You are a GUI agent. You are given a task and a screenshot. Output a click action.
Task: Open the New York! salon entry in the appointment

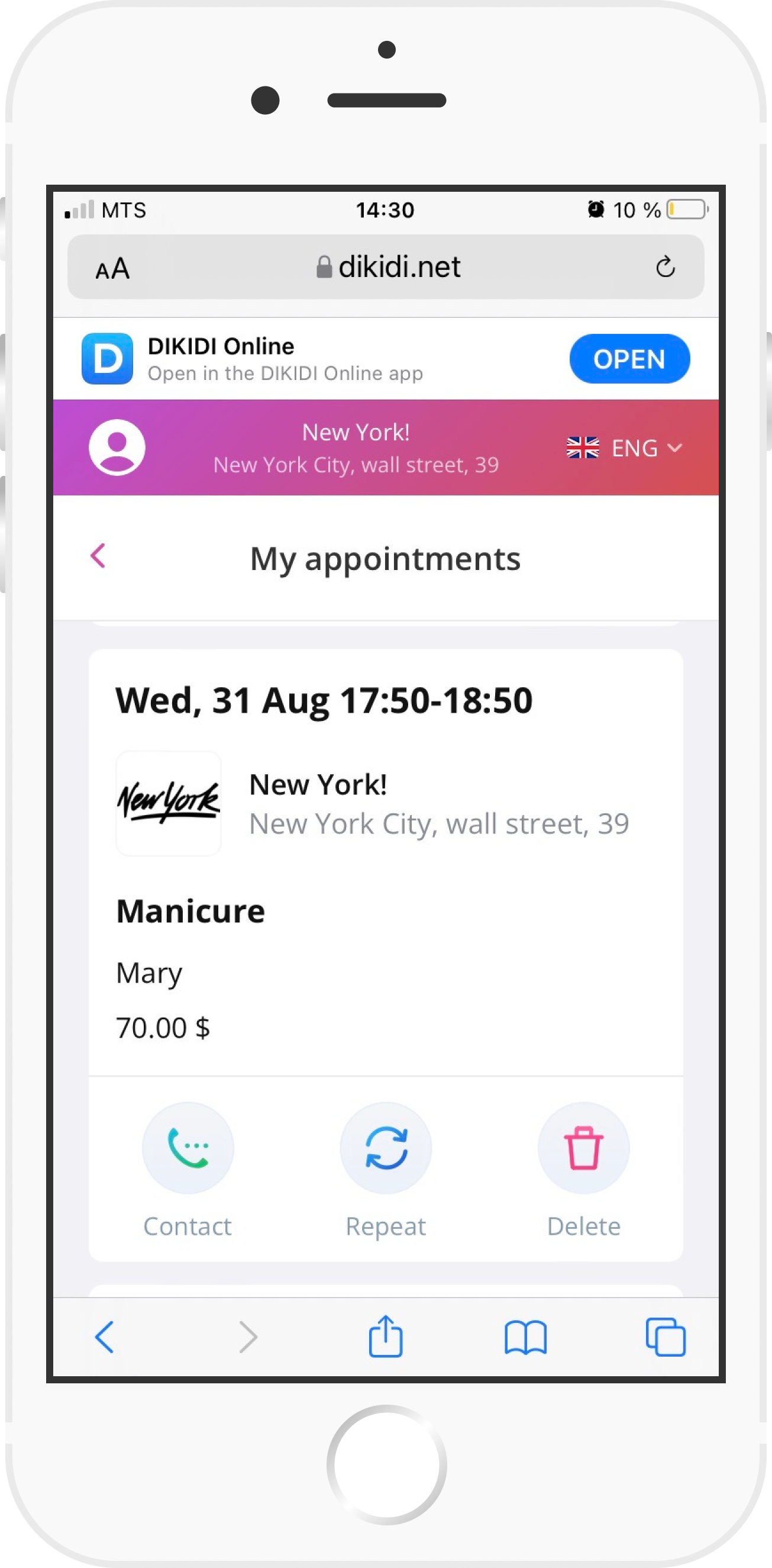(372, 803)
